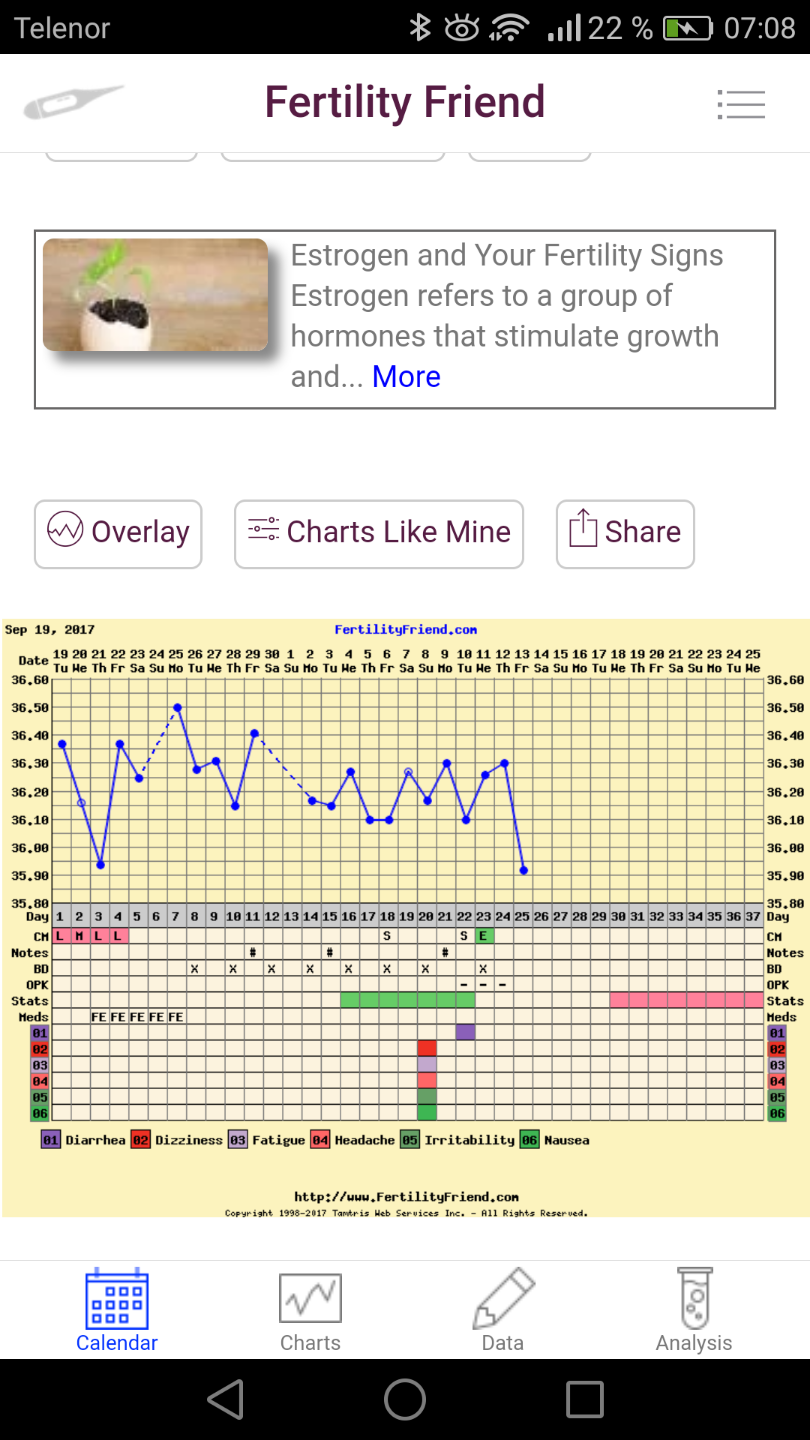Tap the thermometer icon in header
Image resolution: width=810 pixels, height=1440 pixels.
[73, 103]
